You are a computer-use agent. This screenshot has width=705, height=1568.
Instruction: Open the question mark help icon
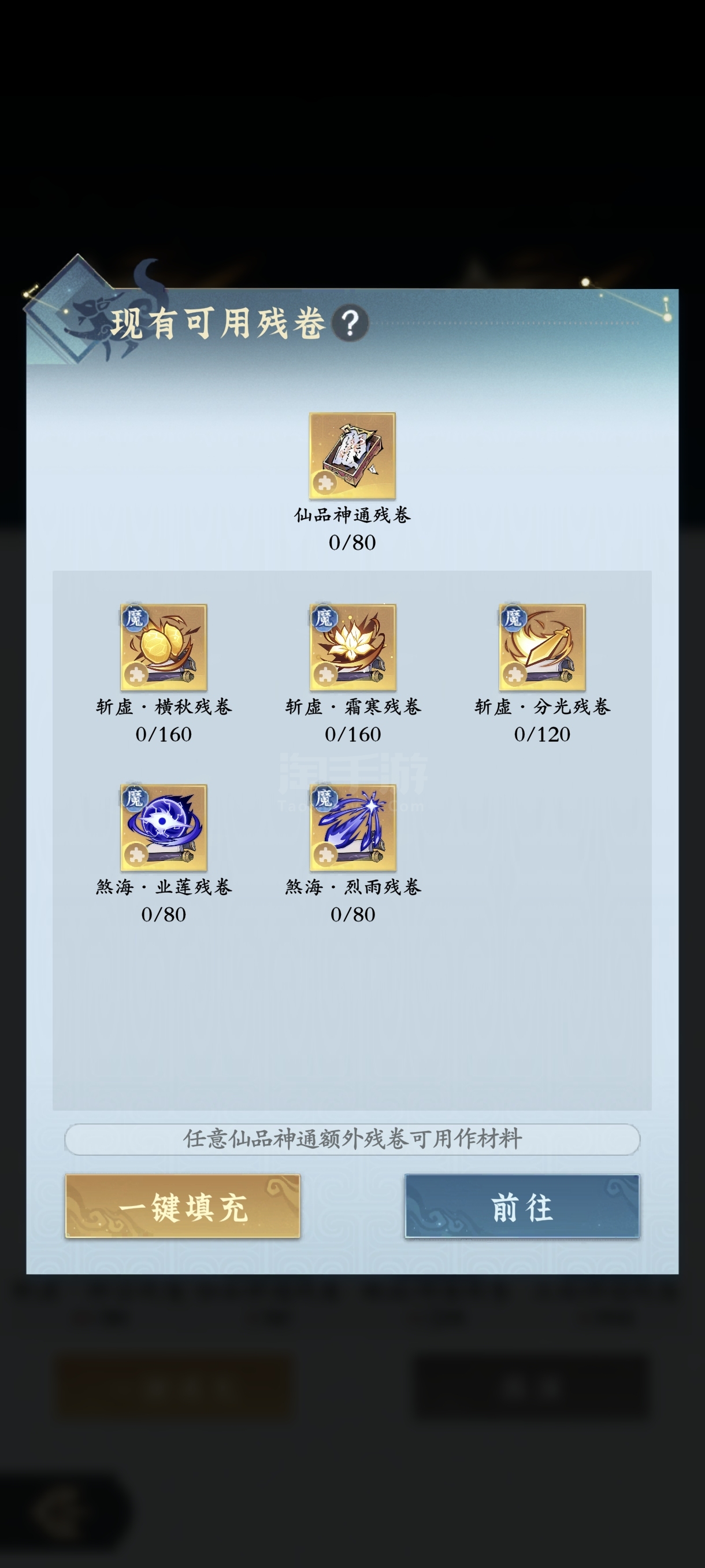pos(350,323)
